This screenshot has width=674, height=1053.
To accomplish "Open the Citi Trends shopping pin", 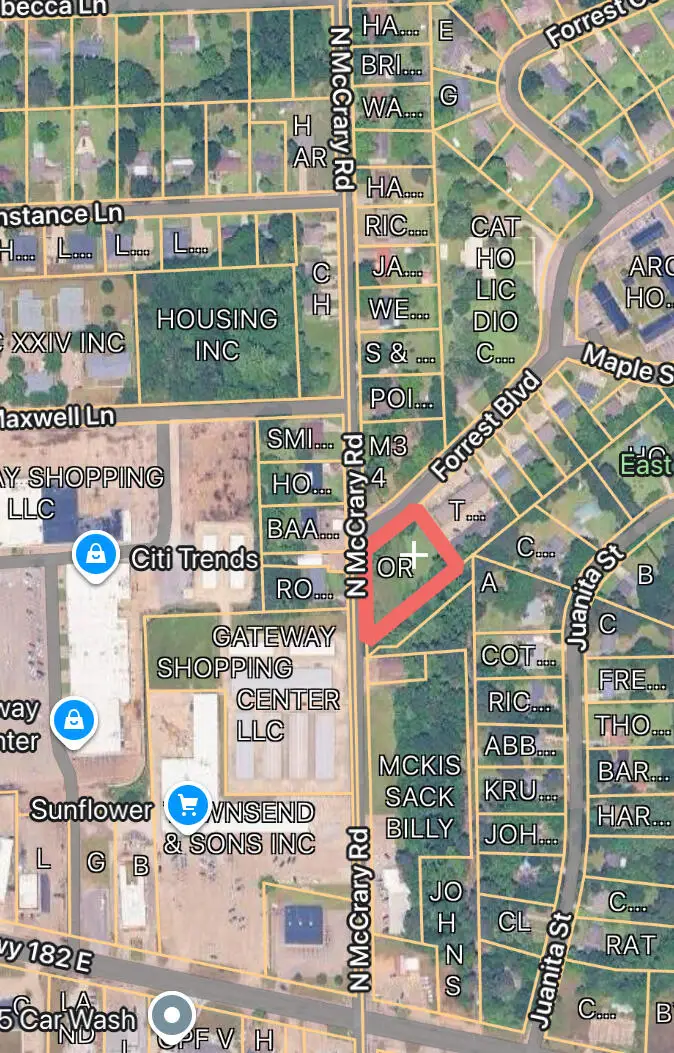I will (94, 552).
